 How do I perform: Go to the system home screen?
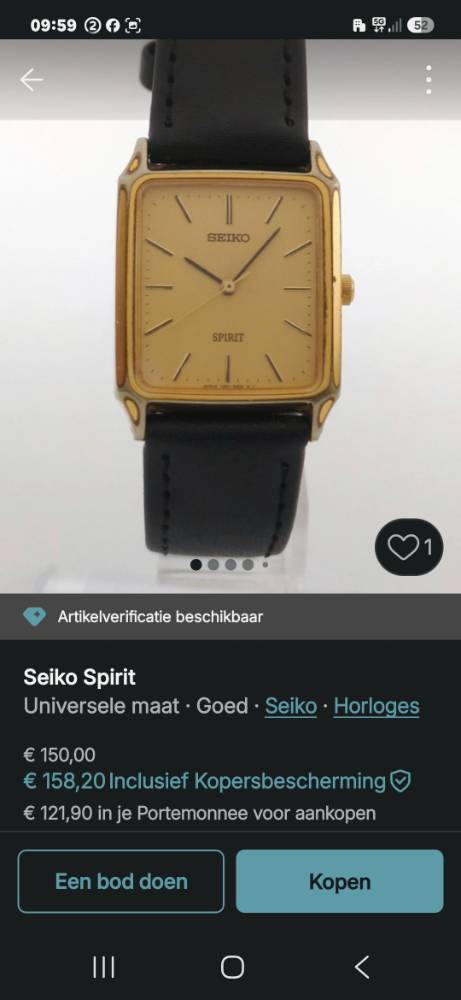(232, 967)
